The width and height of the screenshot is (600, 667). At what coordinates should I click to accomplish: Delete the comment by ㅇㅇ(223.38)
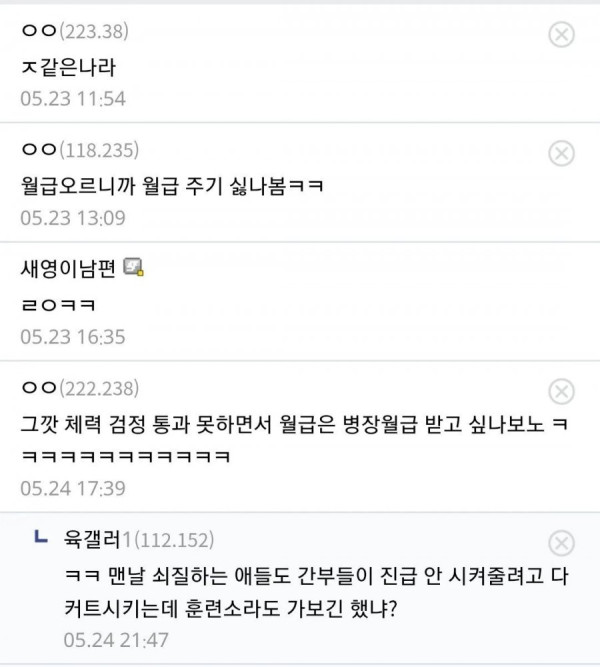(x=562, y=35)
